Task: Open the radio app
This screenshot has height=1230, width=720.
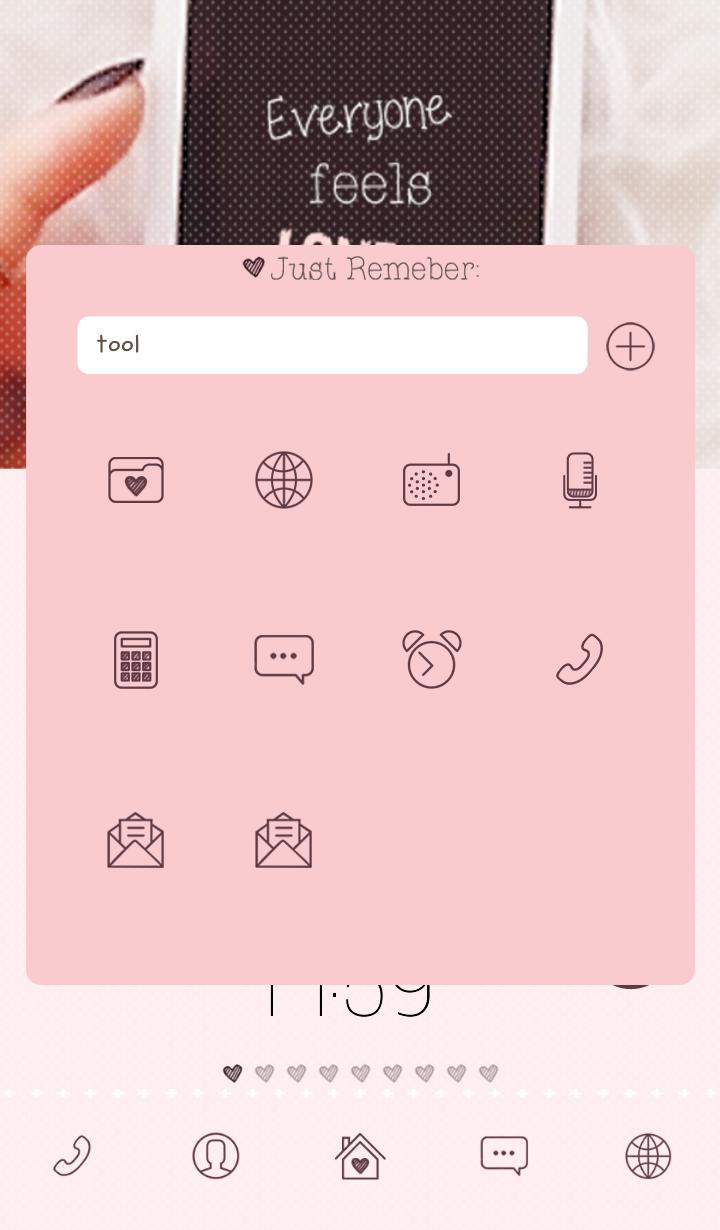Action: 431,481
